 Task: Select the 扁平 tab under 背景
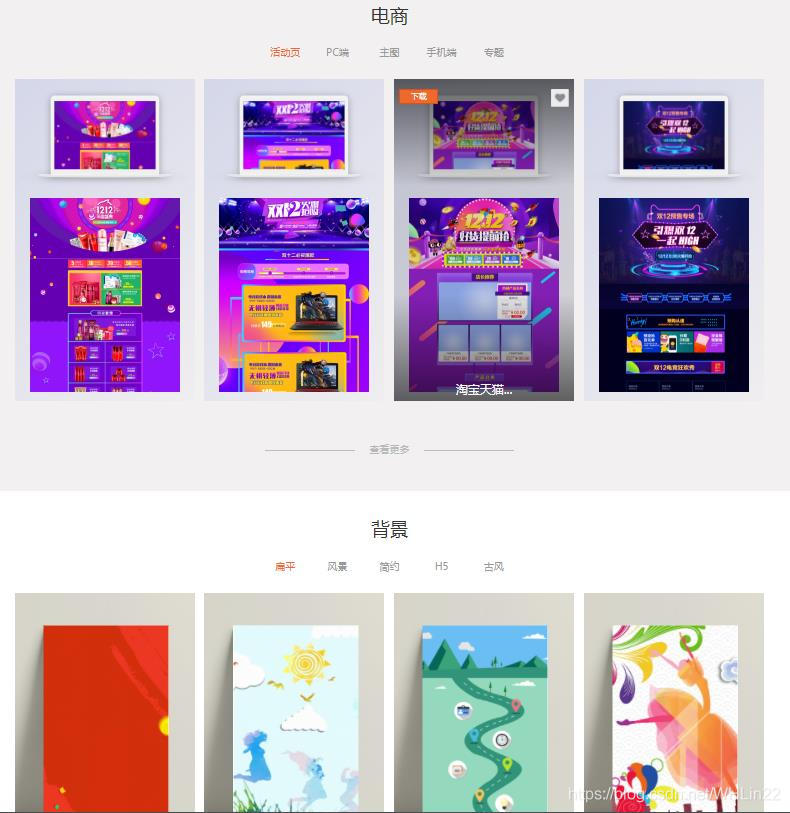pyautogui.click(x=286, y=566)
